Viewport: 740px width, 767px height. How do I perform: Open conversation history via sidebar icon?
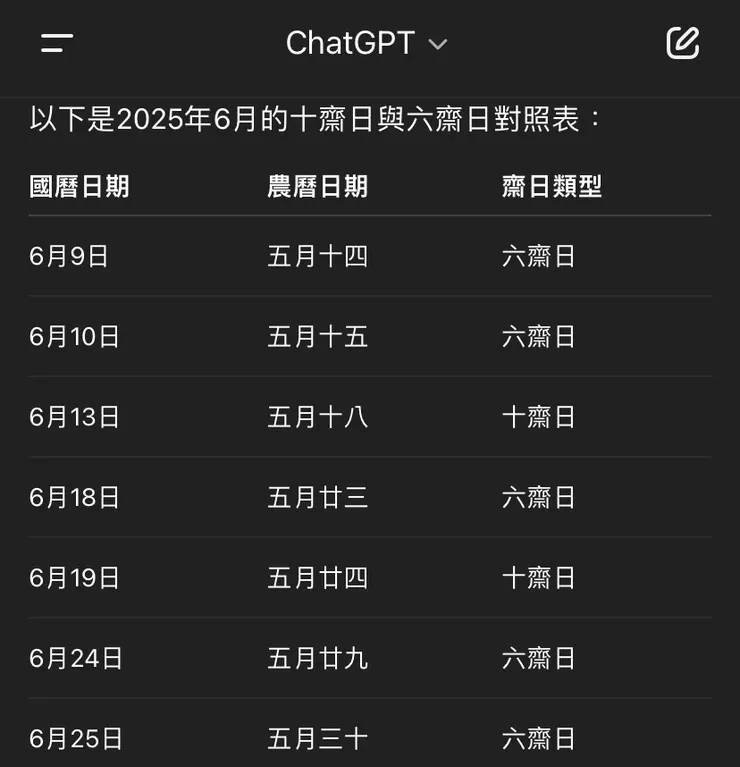click(57, 43)
